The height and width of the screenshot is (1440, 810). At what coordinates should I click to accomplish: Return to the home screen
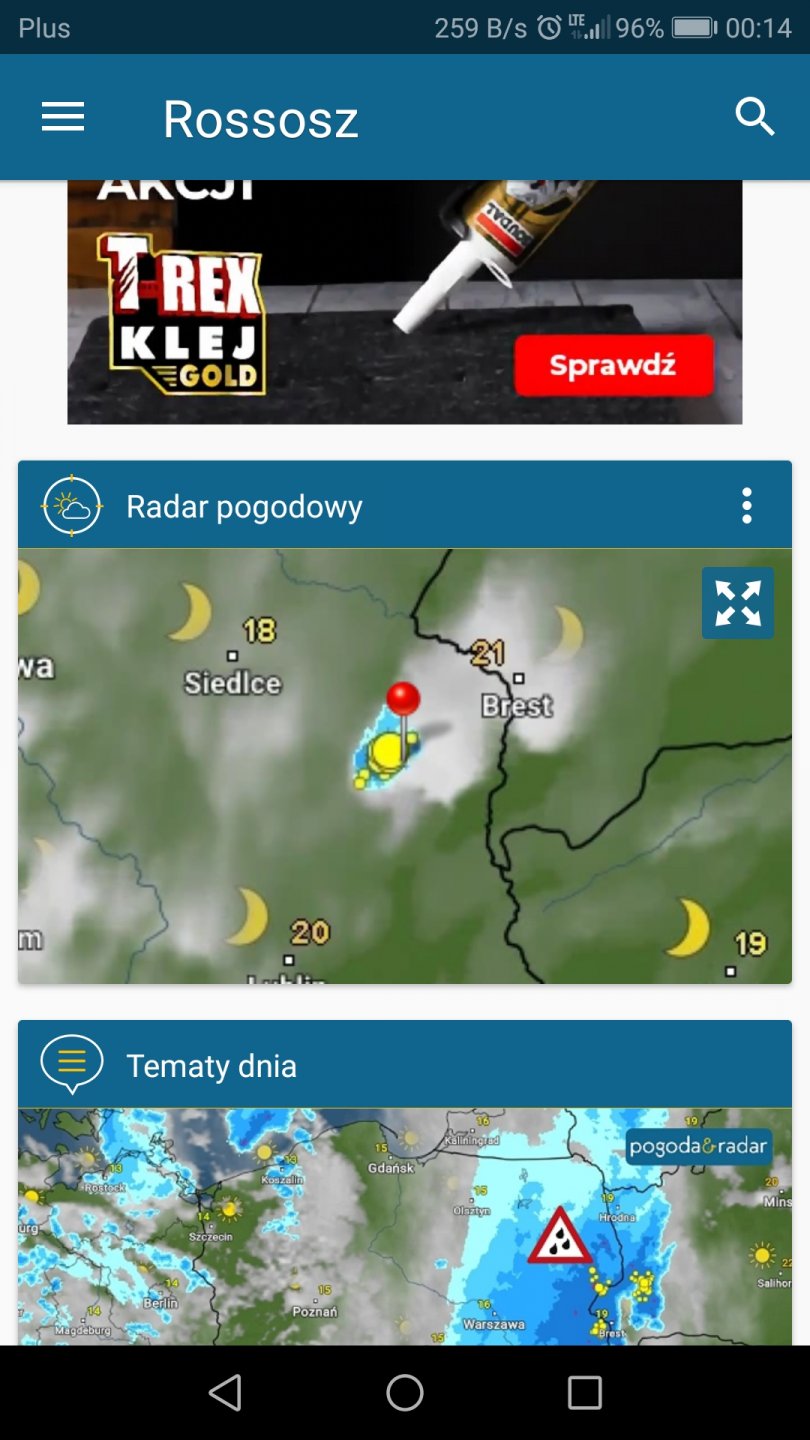(x=405, y=1392)
